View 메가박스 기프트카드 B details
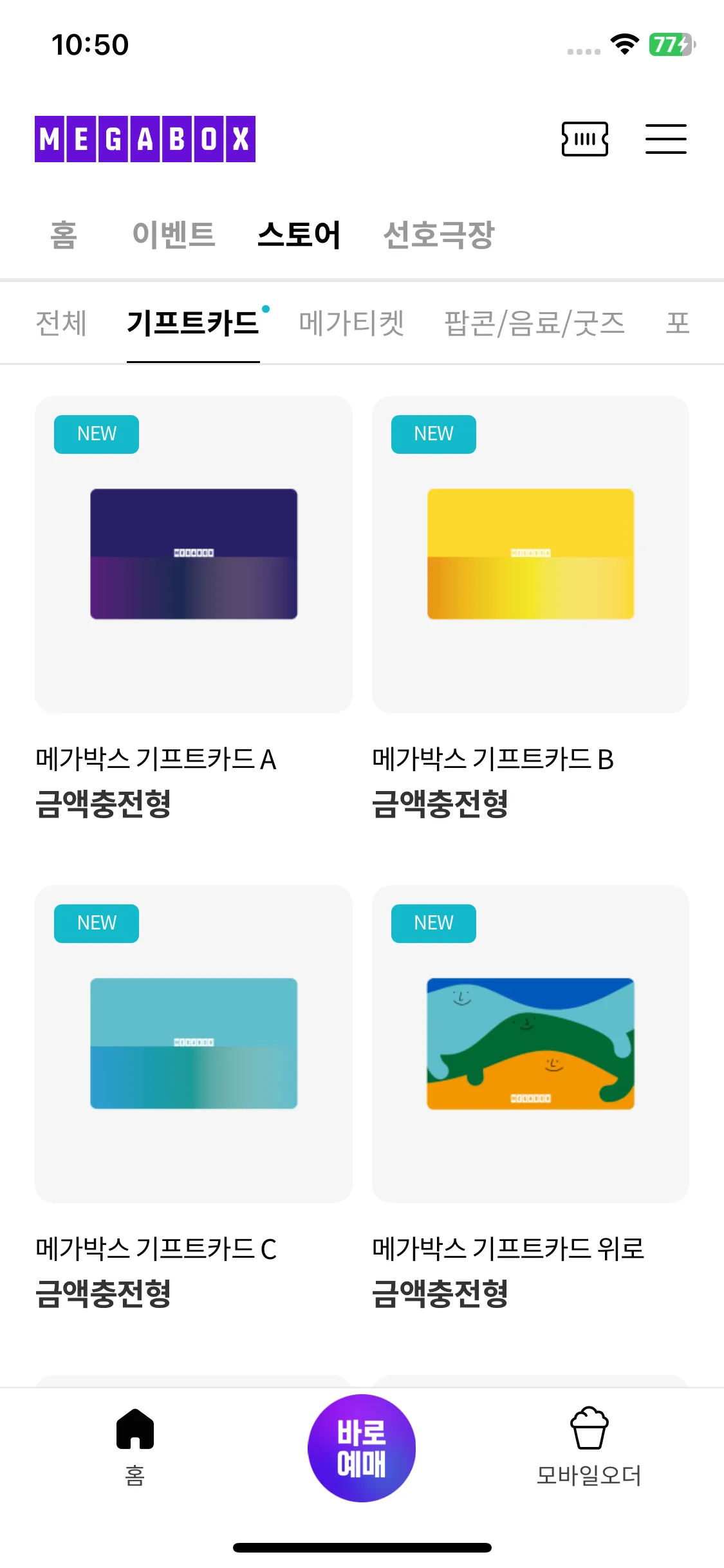The height and width of the screenshot is (1568, 724). tap(530, 554)
